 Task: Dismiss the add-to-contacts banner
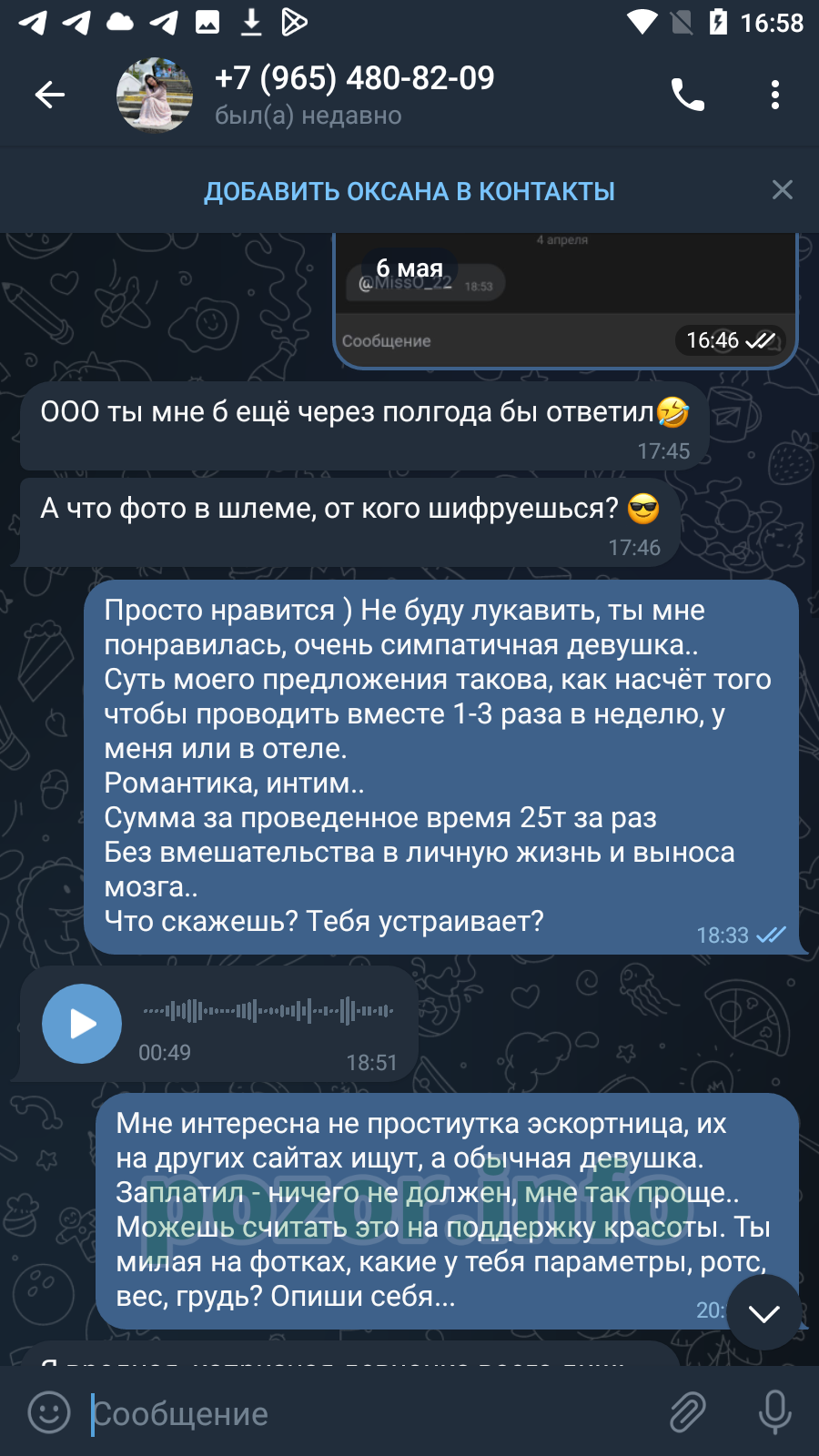pyautogui.click(x=783, y=189)
